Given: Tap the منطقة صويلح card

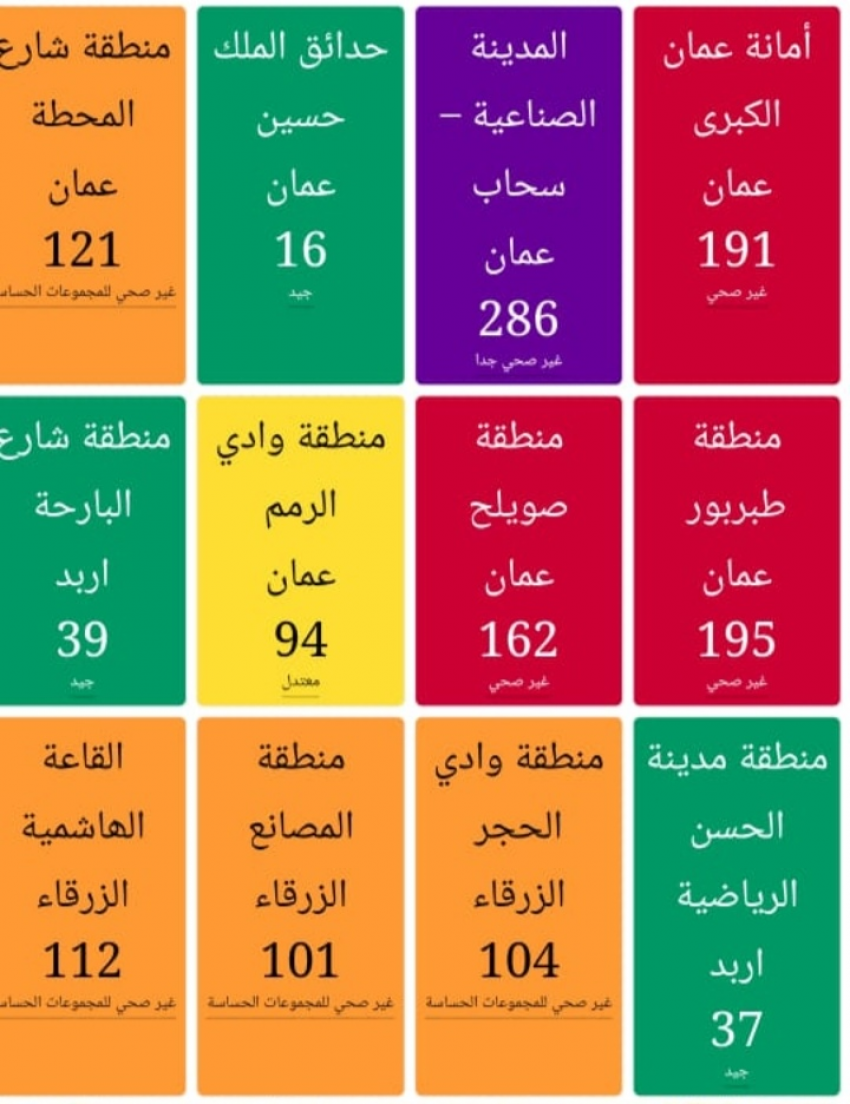Looking at the screenshot, I should 518,550.
